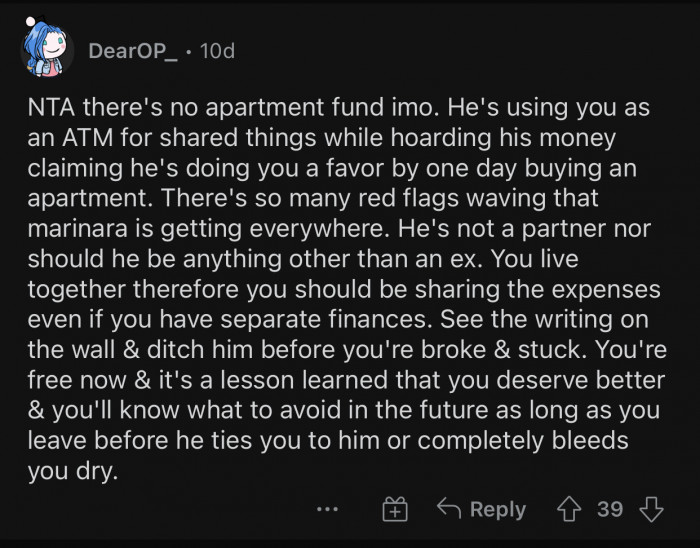Reply to DearOP_'s comment
The height and width of the screenshot is (548, 700).
pyautogui.click(x=482, y=509)
